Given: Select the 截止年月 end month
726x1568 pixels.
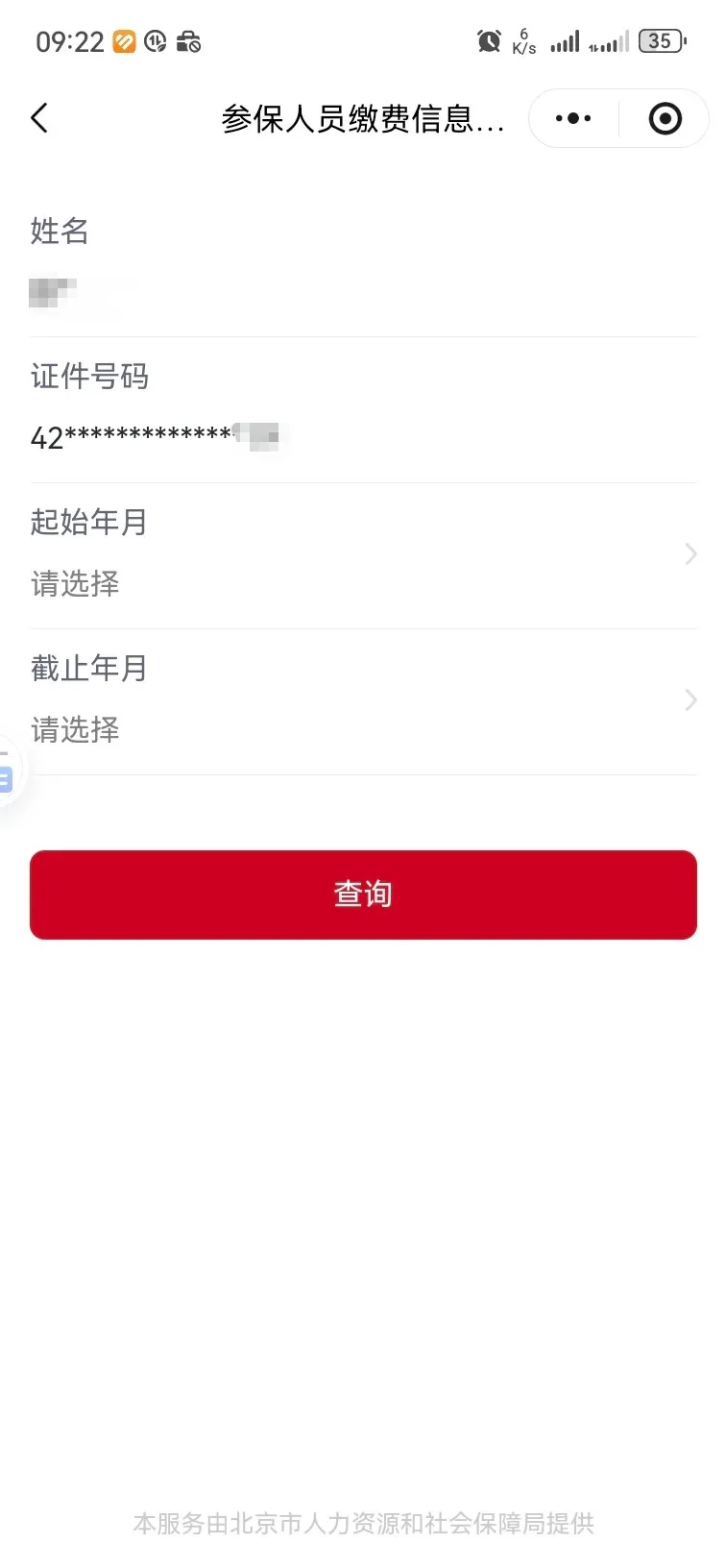Looking at the screenshot, I should coord(363,701).
